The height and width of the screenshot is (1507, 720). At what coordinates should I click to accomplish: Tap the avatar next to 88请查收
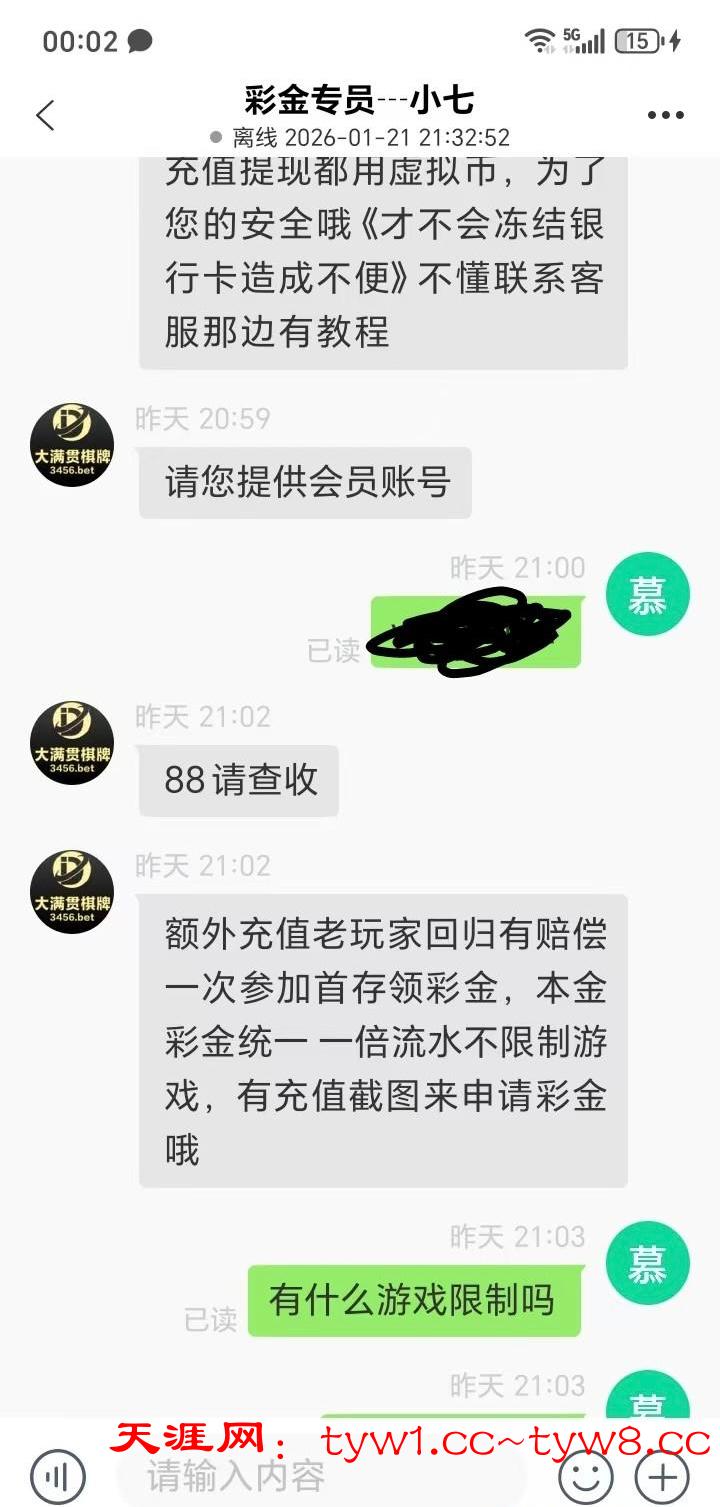click(x=72, y=743)
